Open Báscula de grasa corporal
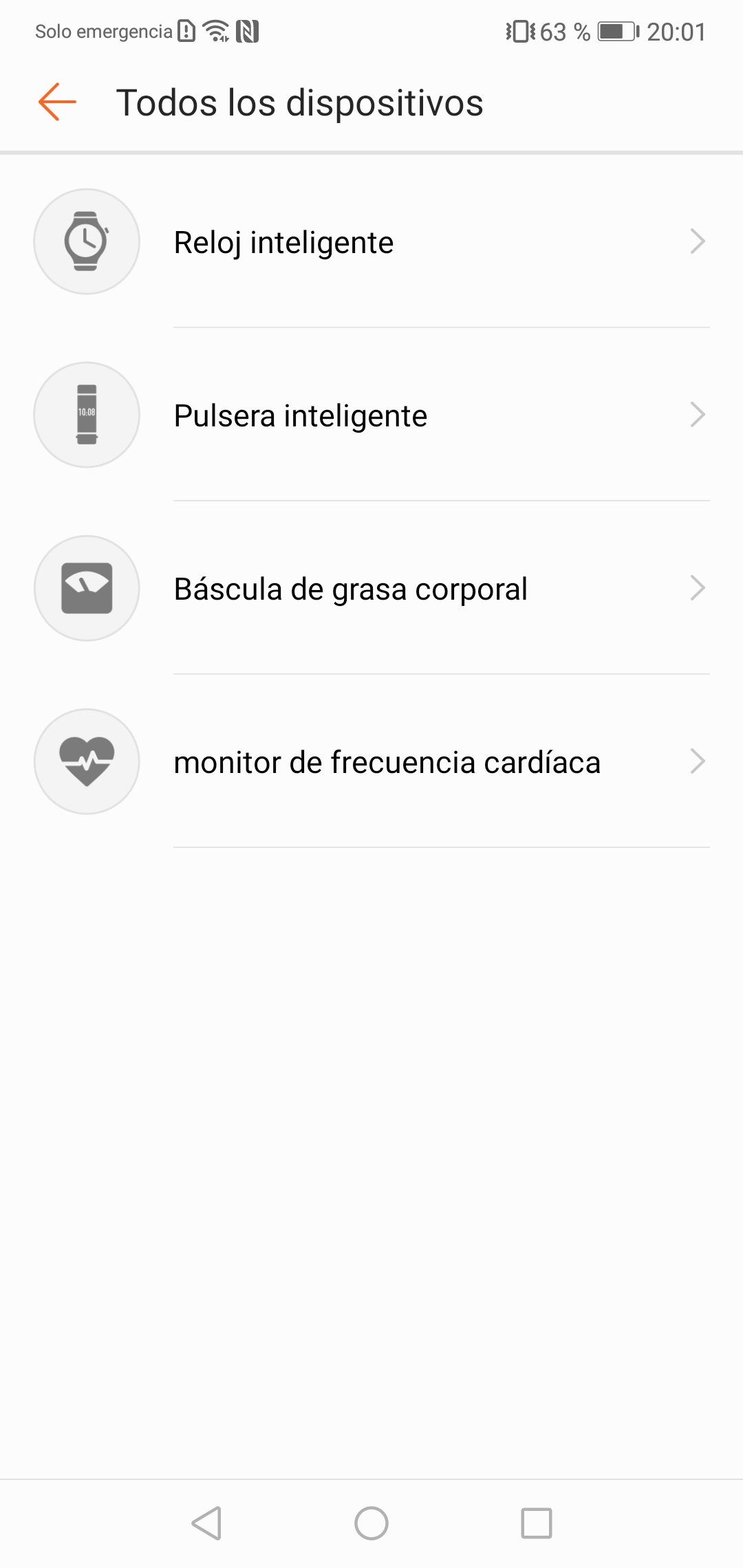Screen dimensions: 743x1568 pos(371,589)
